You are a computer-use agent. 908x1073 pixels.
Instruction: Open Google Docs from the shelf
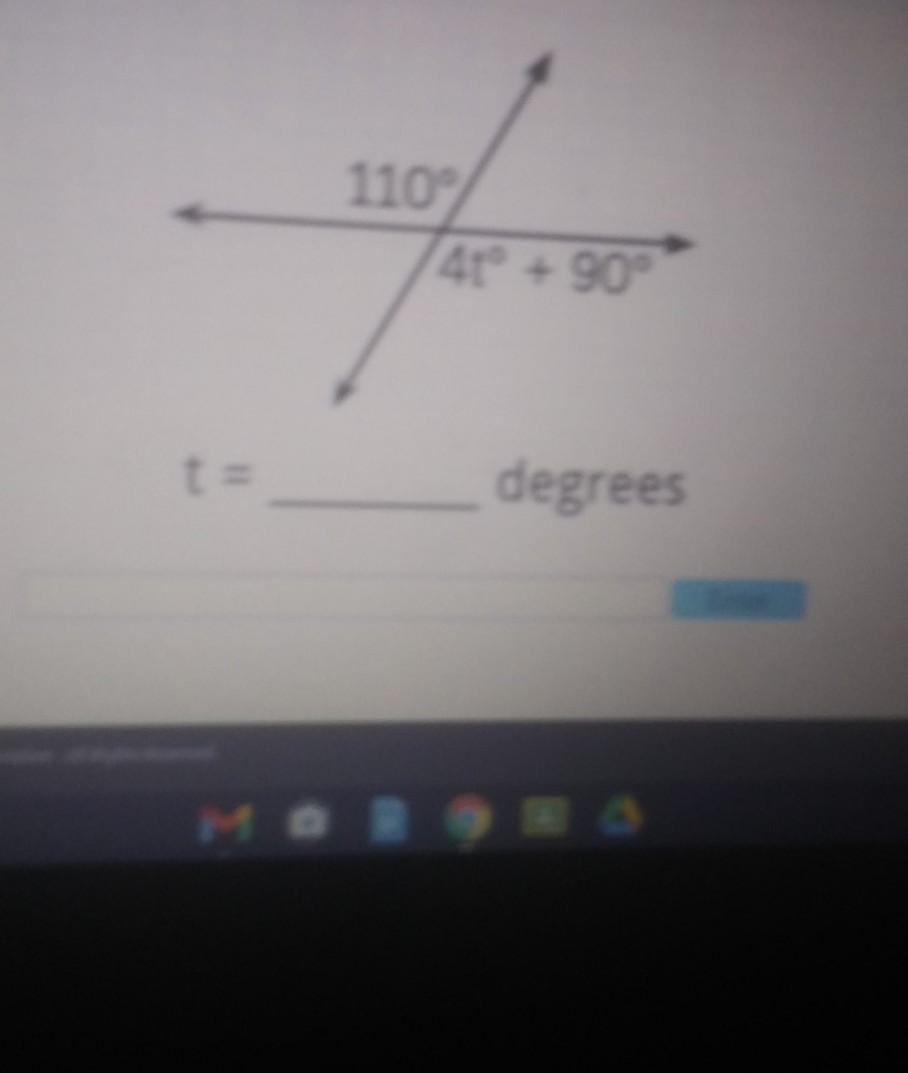coord(389,820)
